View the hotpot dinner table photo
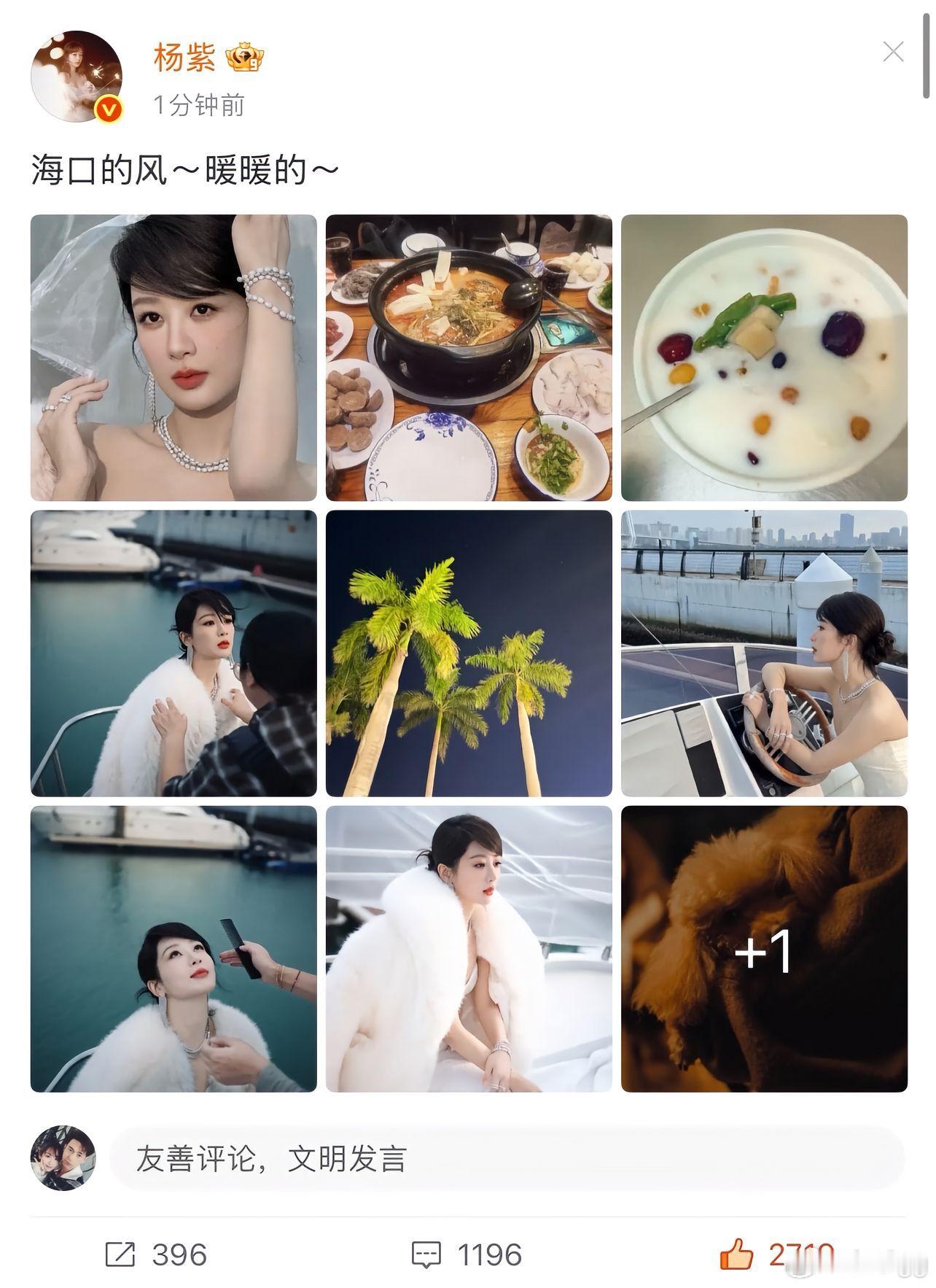Image resolution: width=936 pixels, height=1288 pixels. [x=469, y=355]
